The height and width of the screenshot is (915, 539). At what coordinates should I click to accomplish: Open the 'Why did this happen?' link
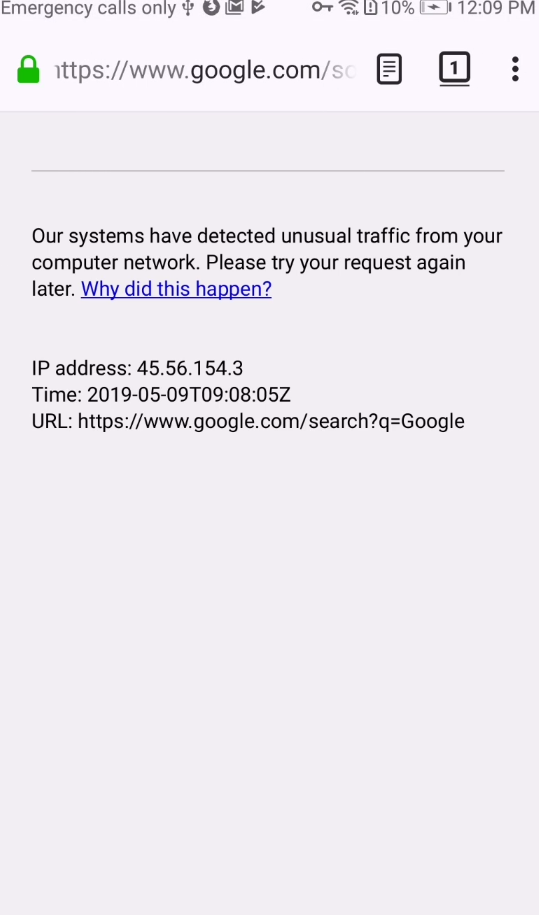pyautogui.click(x=176, y=289)
